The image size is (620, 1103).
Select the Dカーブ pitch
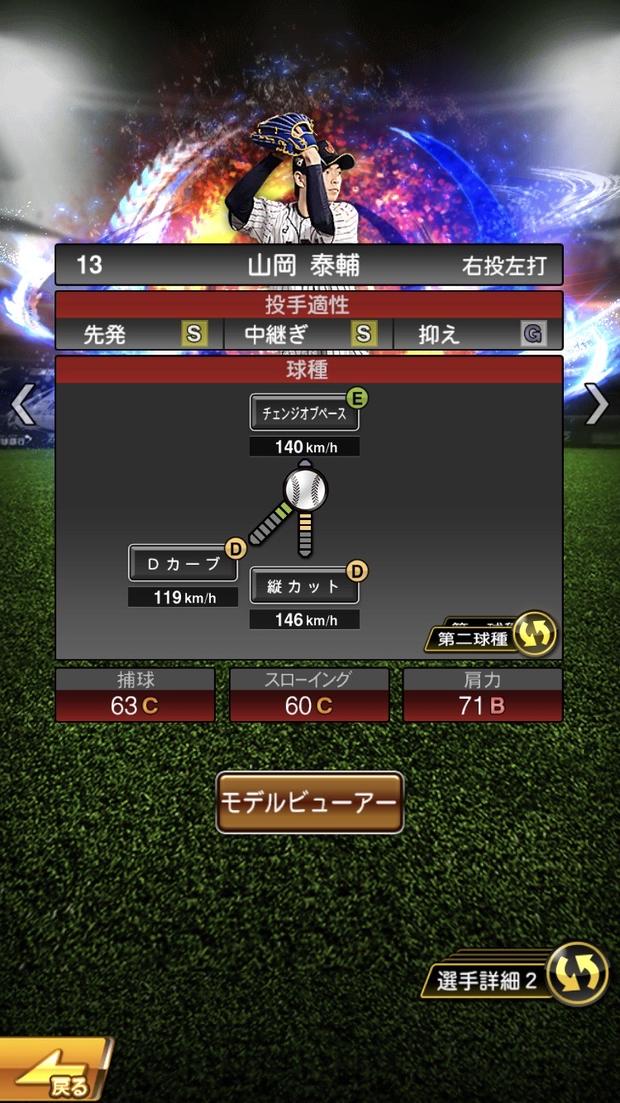tap(183, 563)
